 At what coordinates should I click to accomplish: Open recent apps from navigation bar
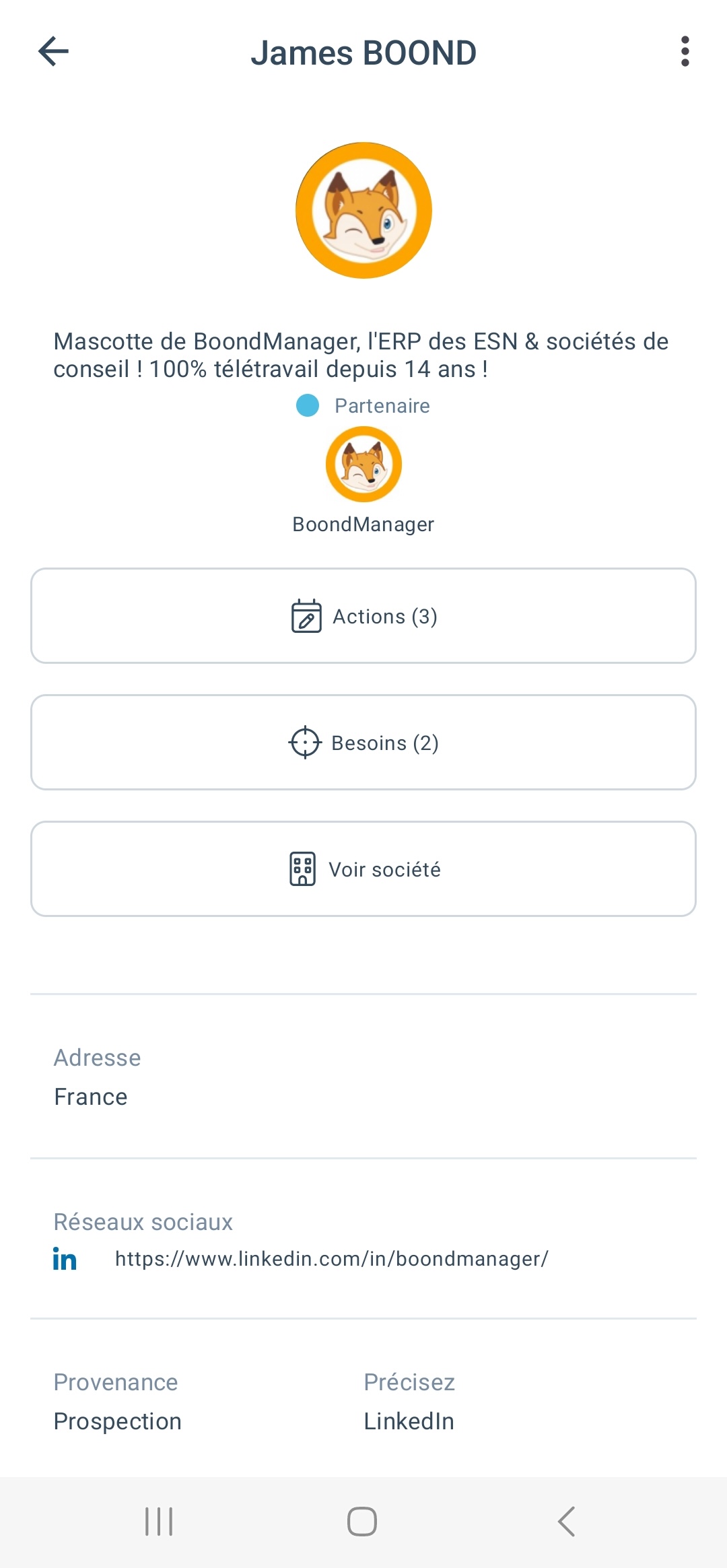coord(159,1522)
